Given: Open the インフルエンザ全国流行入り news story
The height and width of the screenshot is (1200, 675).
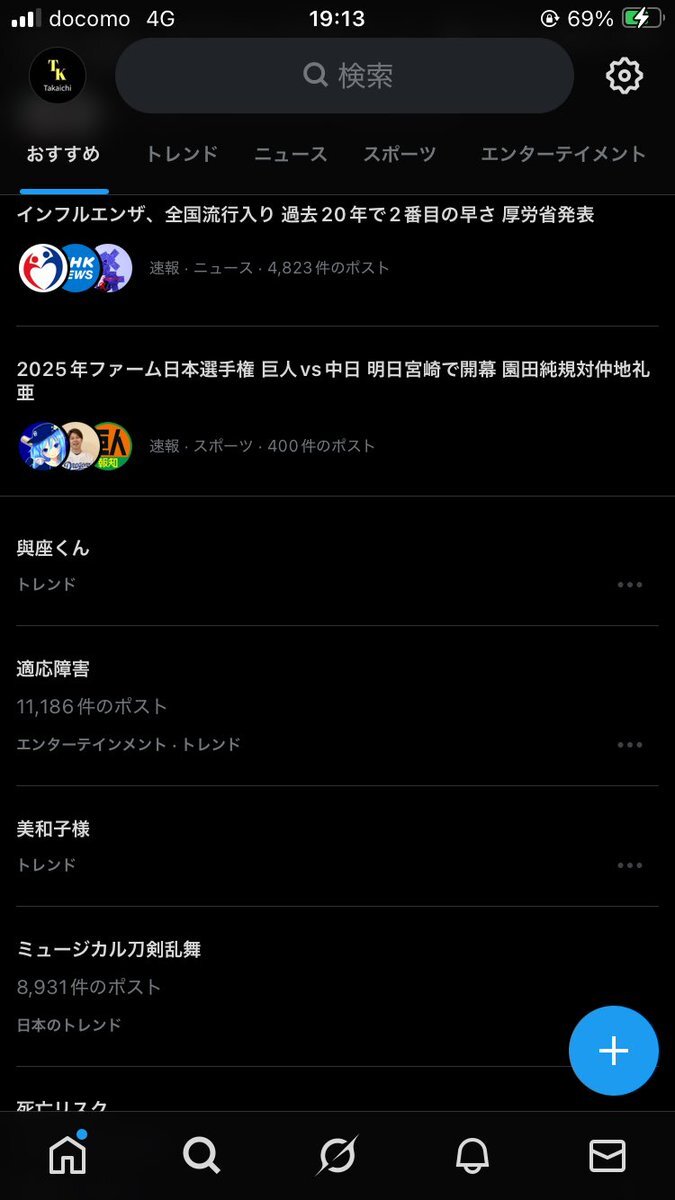Looking at the screenshot, I should 306,215.
